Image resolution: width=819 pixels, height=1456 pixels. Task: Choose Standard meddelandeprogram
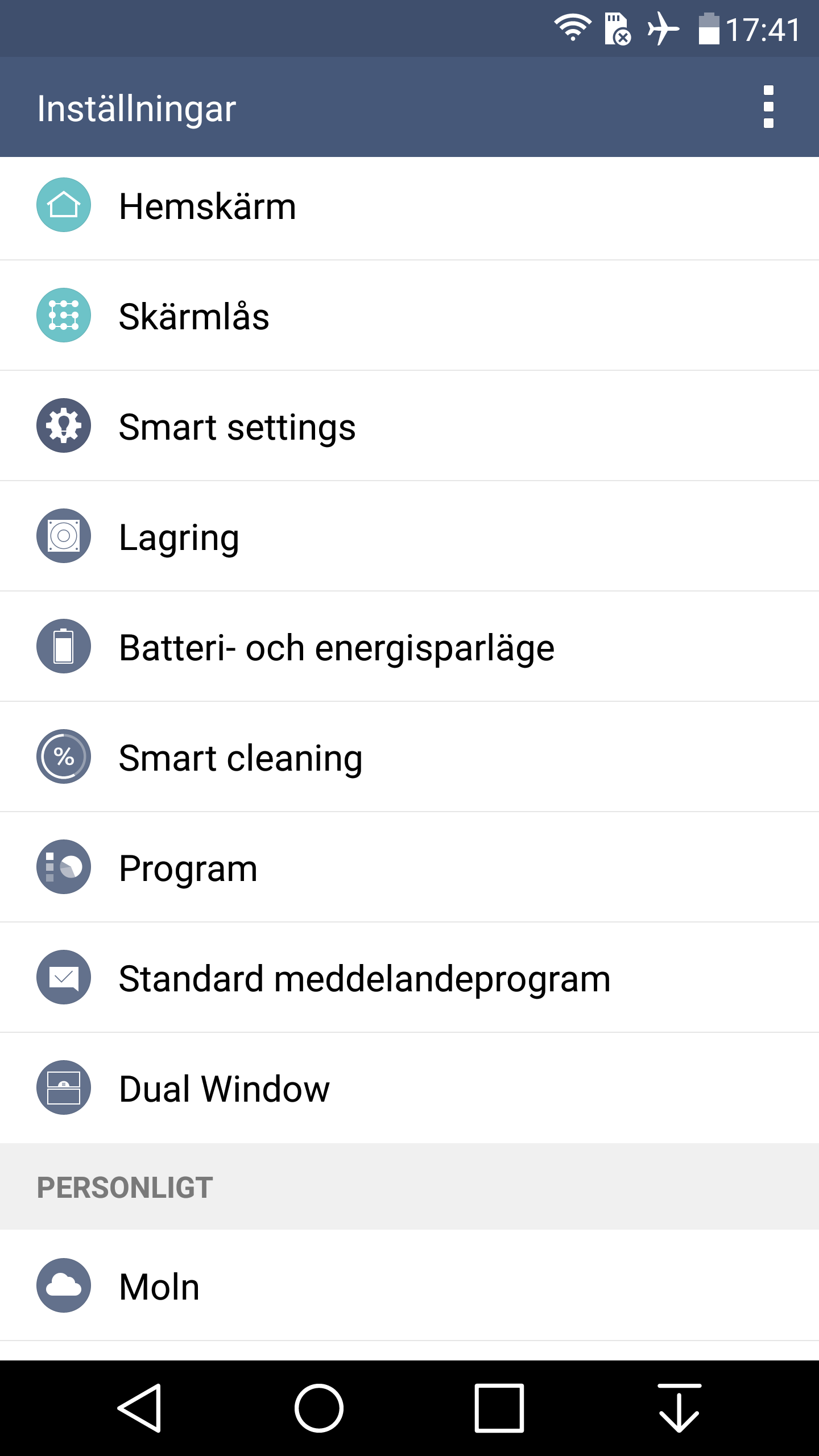pos(409,978)
